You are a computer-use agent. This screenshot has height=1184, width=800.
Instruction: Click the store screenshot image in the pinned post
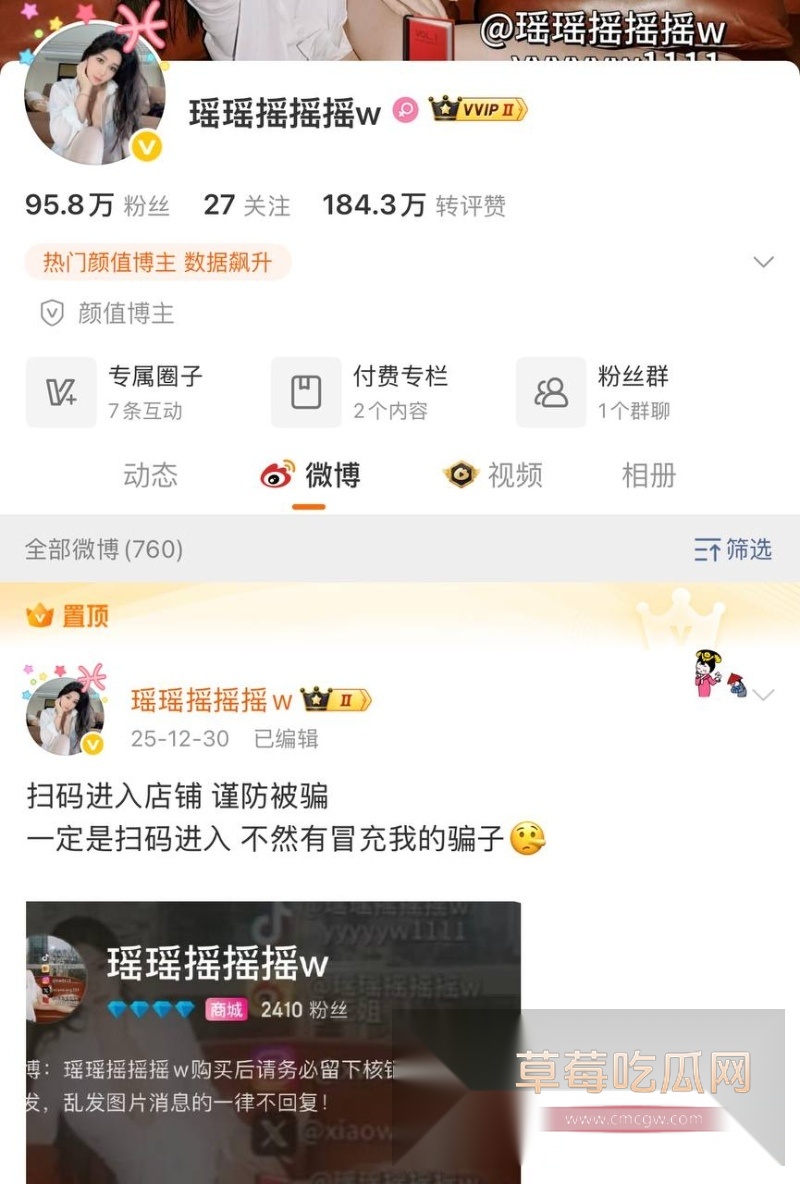(272, 1020)
